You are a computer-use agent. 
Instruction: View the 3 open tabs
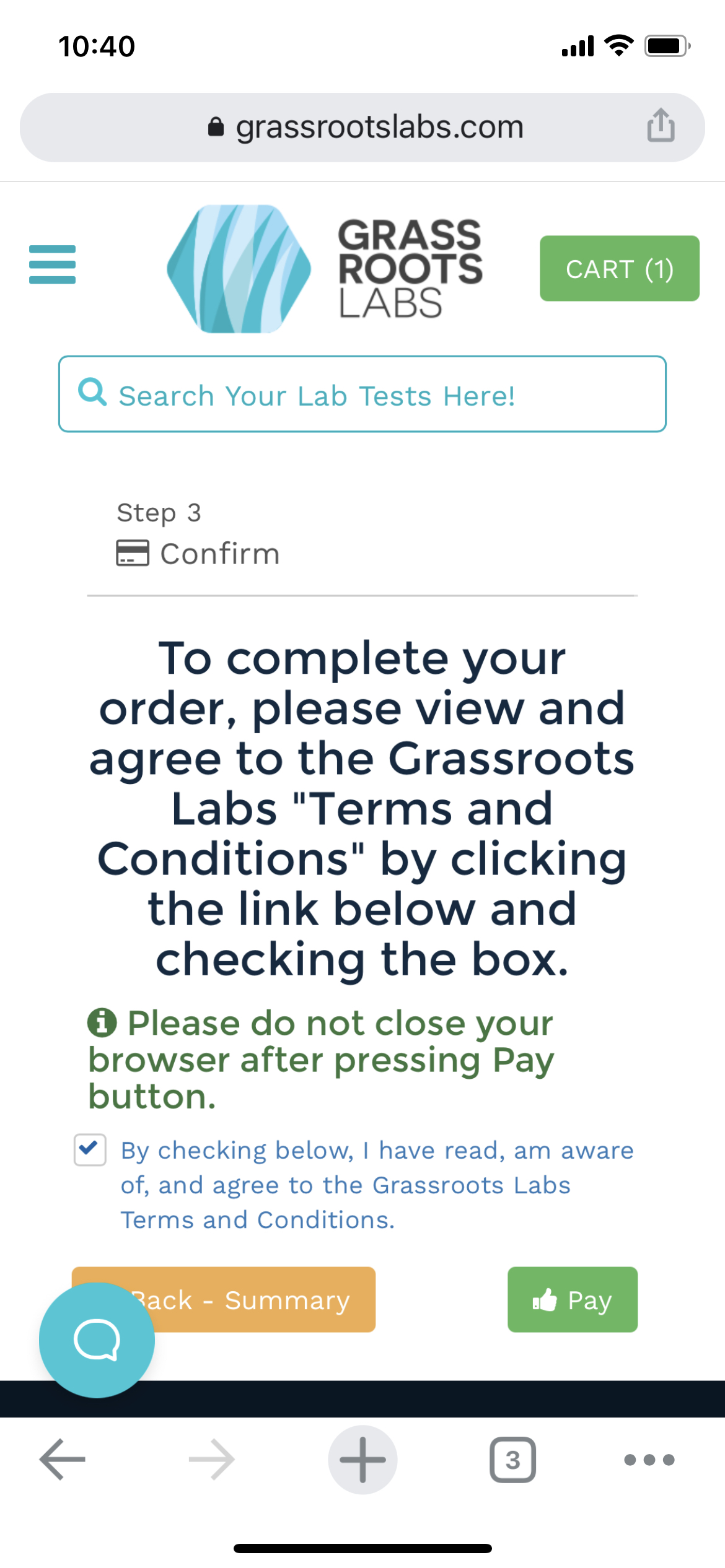click(x=512, y=1459)
